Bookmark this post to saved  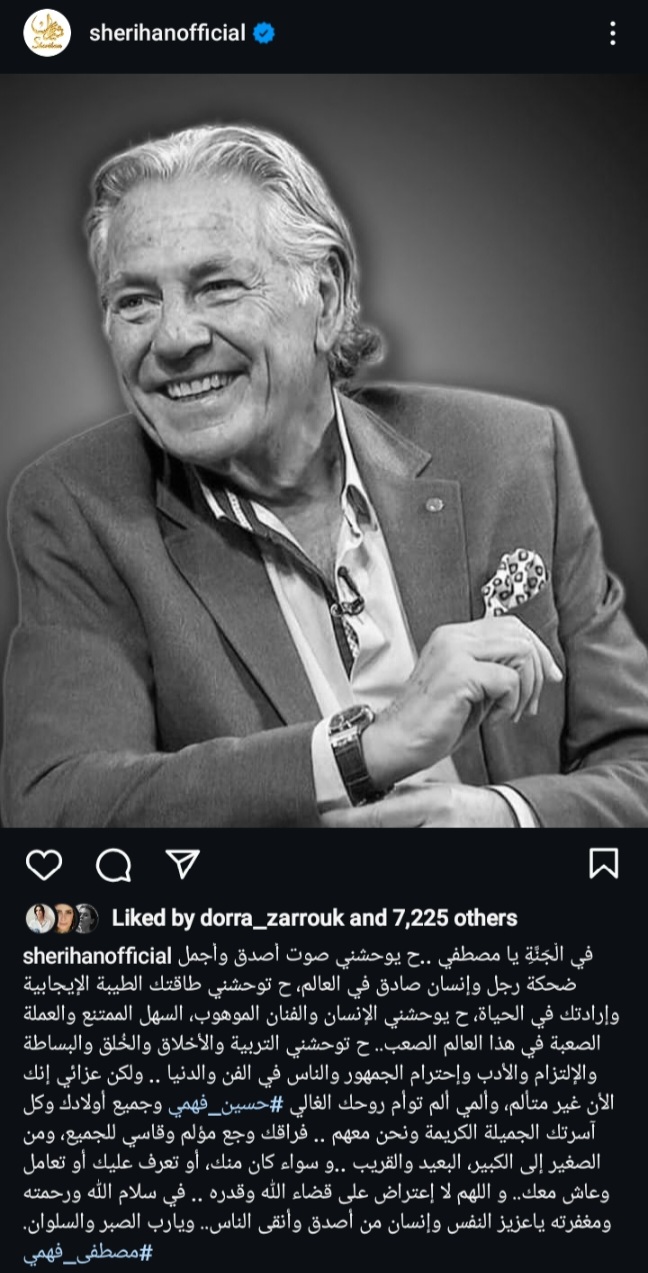(x=604, y=863)
